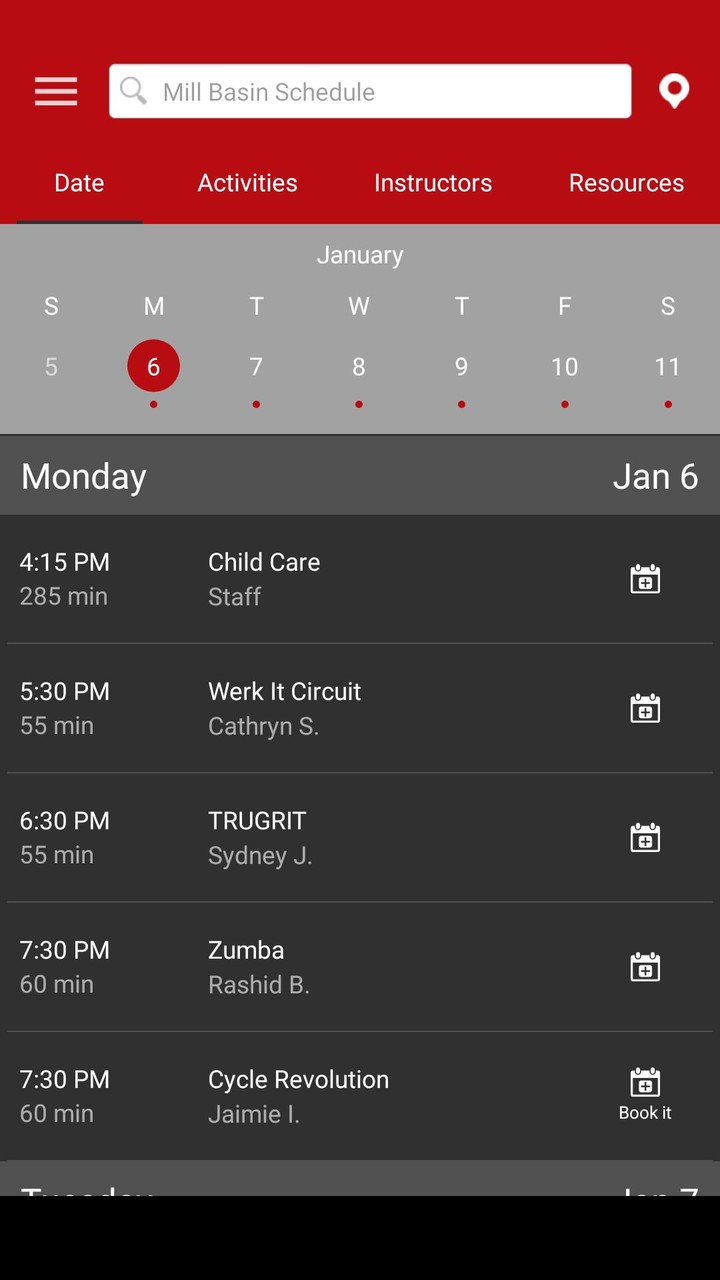Image resolution: width=720 pixels, height=1280 pixels.
Task: Open the Resources tab
Action: 626,183
